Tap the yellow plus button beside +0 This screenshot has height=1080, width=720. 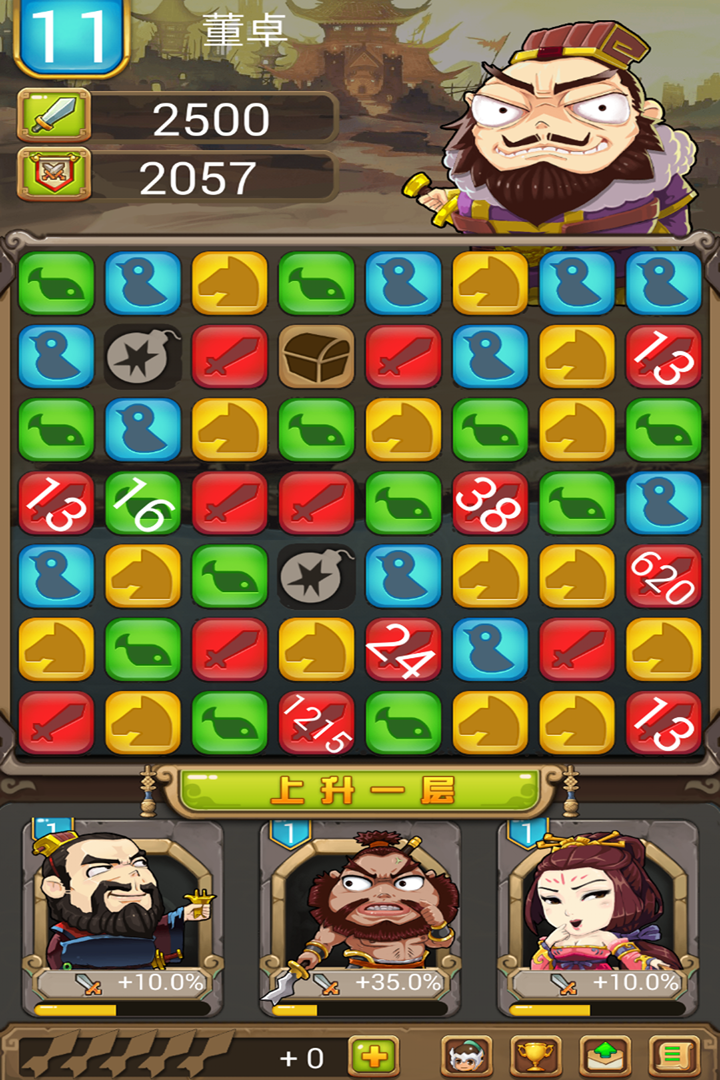[x=373, y=1055]
